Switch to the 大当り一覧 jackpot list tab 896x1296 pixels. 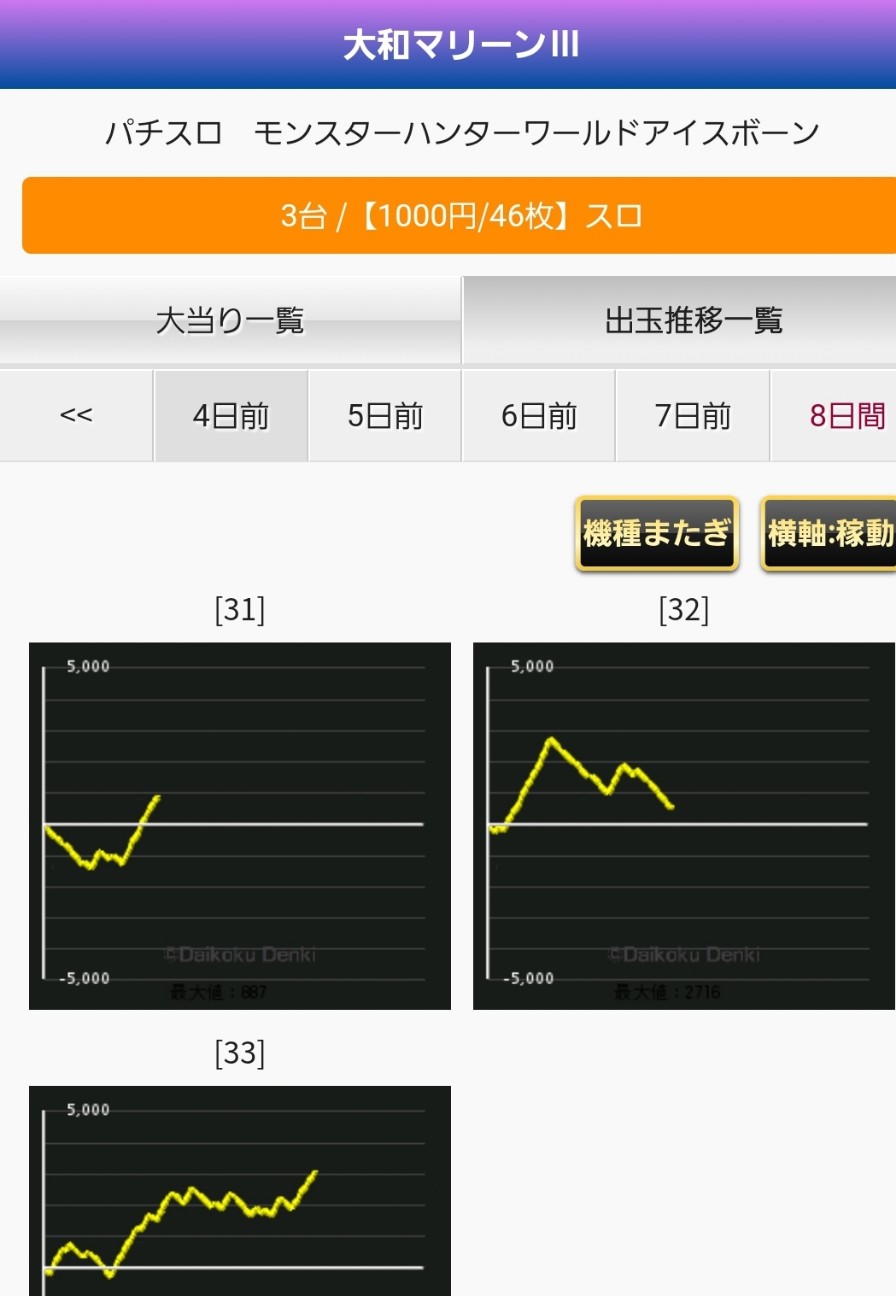(x=231, y=320)
